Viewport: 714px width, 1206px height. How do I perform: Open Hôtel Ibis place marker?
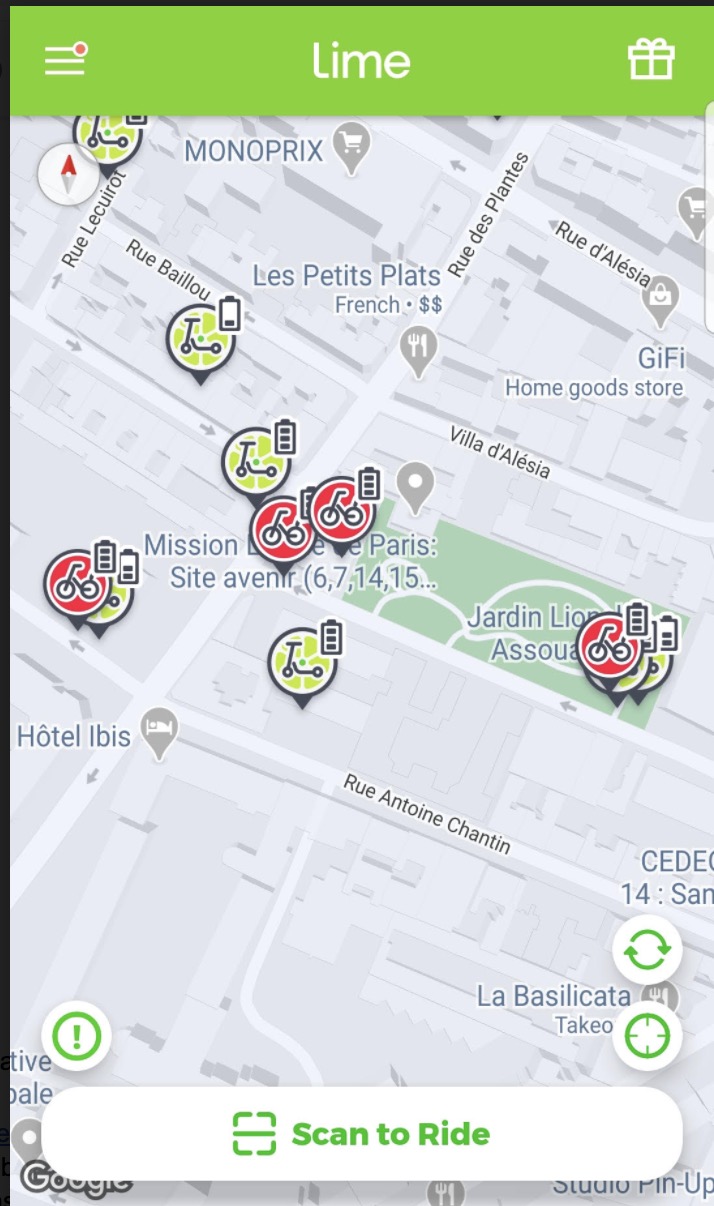pyautogui.click(x=158, y=734)
